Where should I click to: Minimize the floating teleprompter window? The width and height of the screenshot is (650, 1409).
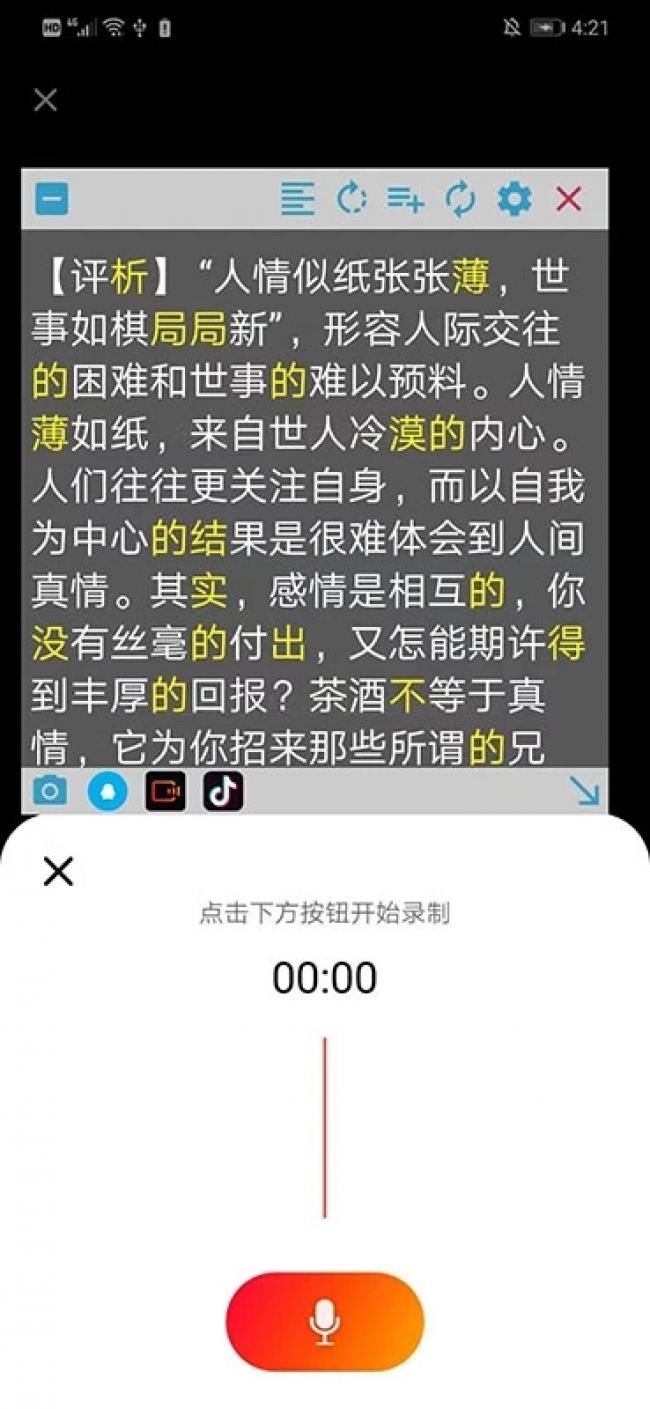pyautogui.click(x=52, y=199)
